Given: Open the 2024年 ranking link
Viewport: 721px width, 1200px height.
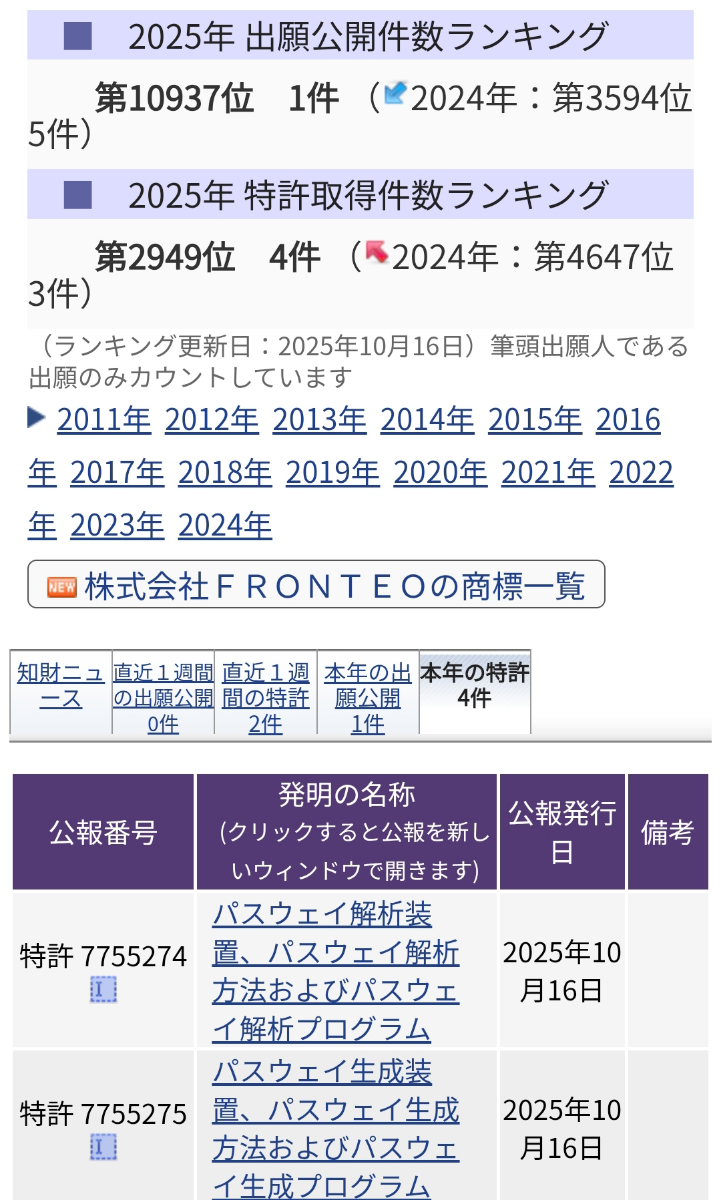Looking at the screenshot, I should 225,524.
